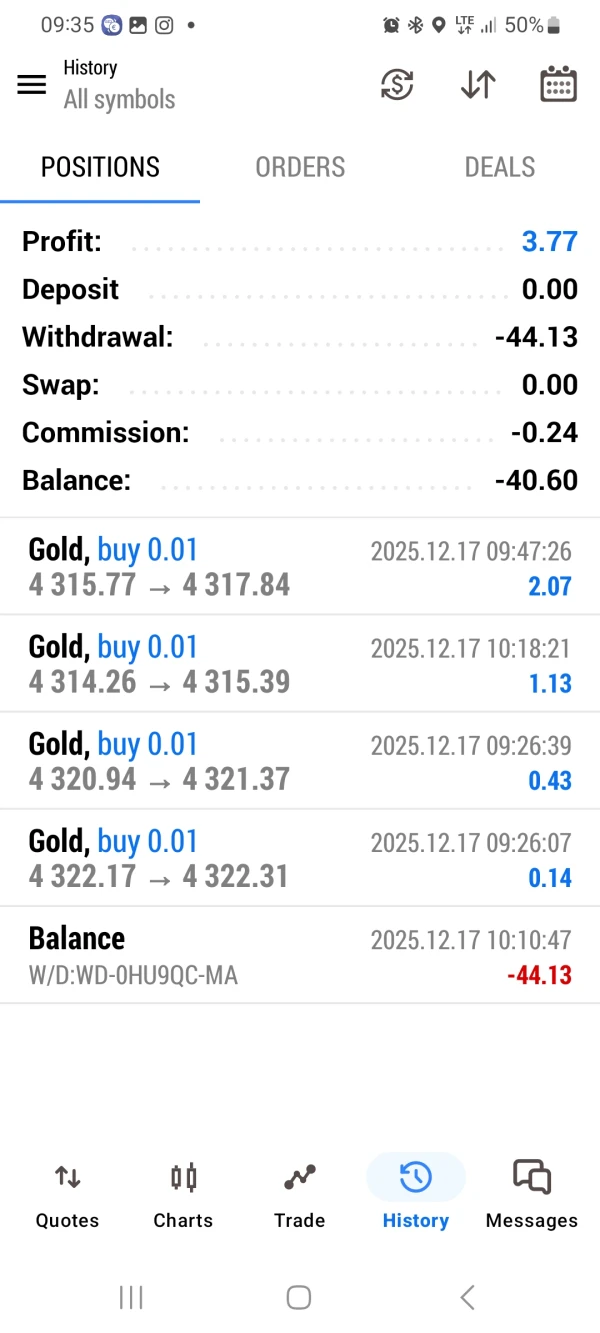This screenshot has width=600, height=1333.
Task: Open the Trade tab
Action: [x=299, y=1194]
